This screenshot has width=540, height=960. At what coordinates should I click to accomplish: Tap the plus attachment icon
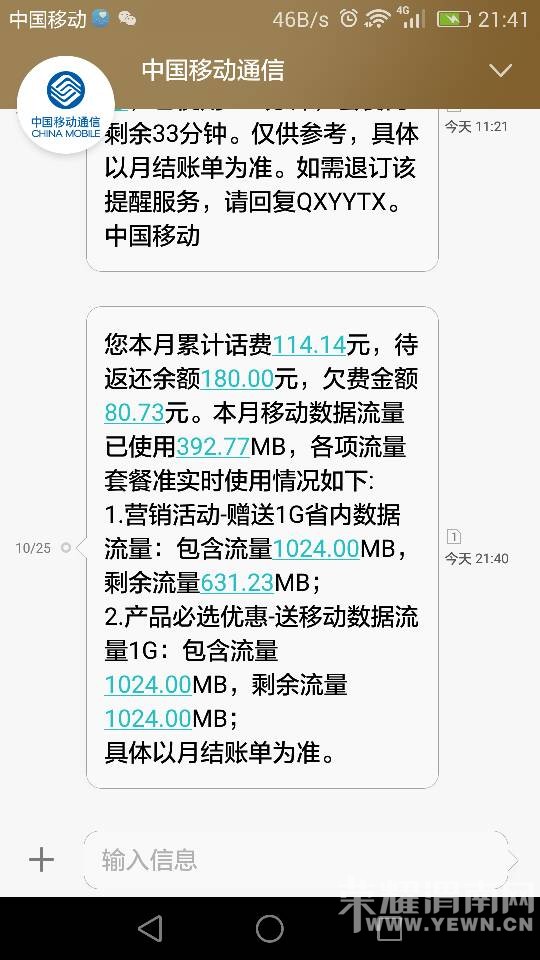(x=42, y=860)
